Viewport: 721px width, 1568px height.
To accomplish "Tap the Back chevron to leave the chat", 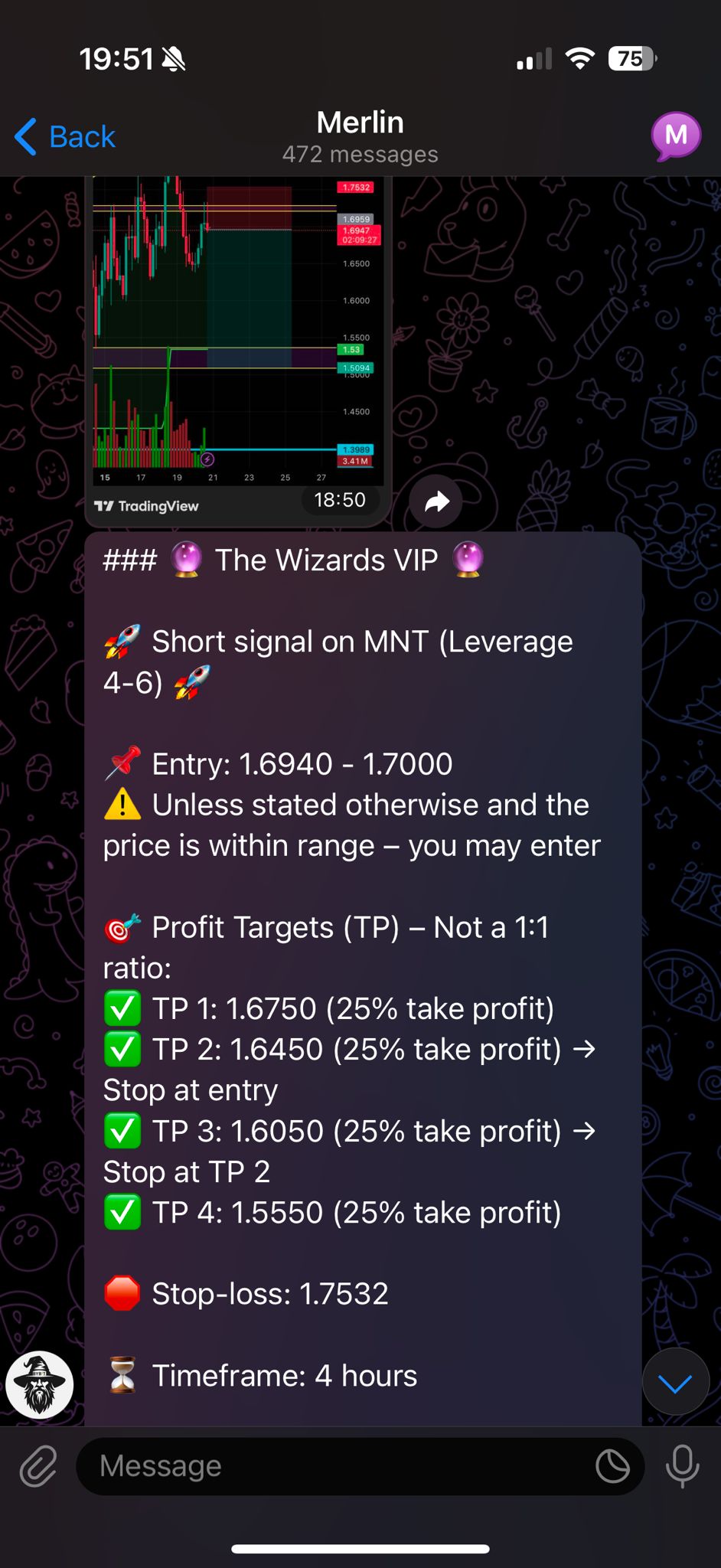I will [x=25, y=136].
